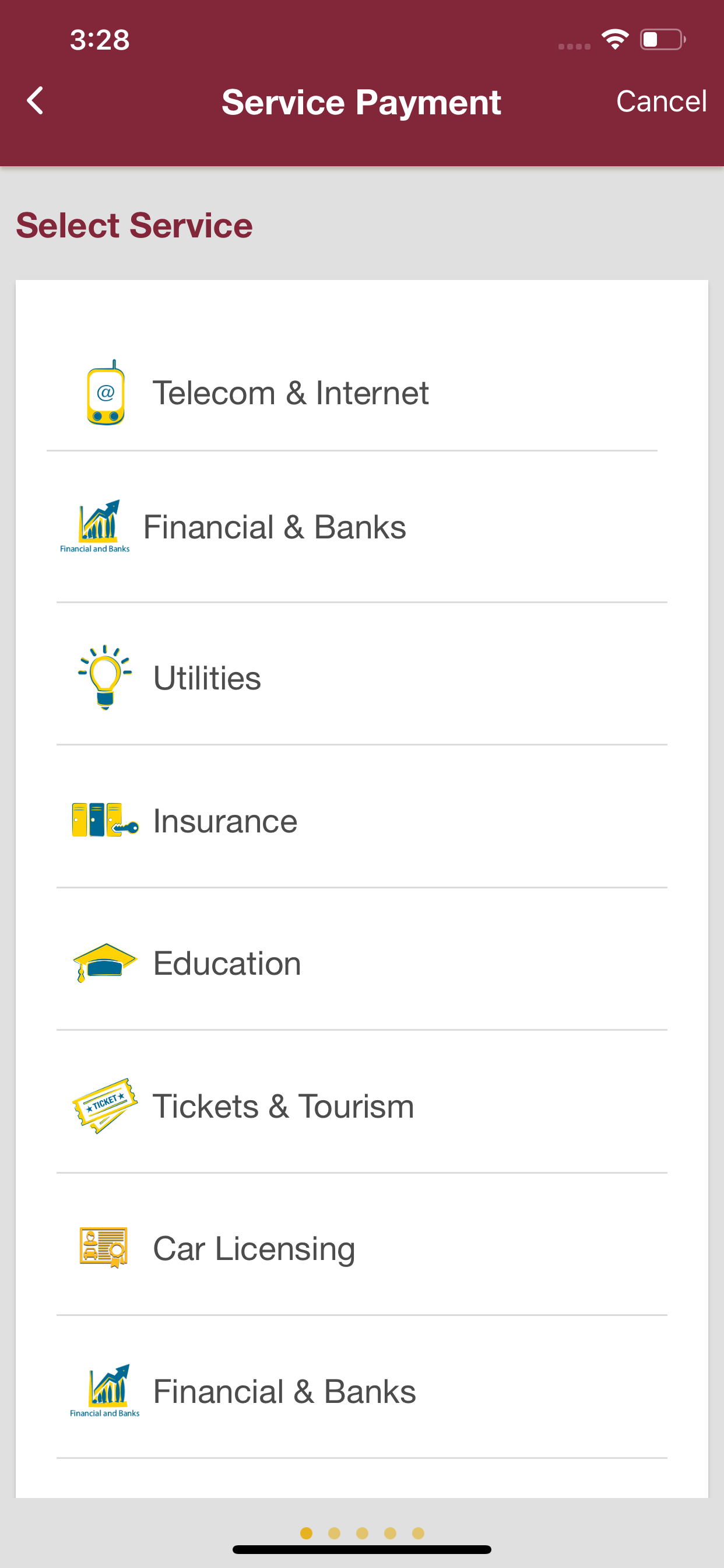The image size is (724, 1568).
Task: Go back using the header arrow
Action: (36, 101)
